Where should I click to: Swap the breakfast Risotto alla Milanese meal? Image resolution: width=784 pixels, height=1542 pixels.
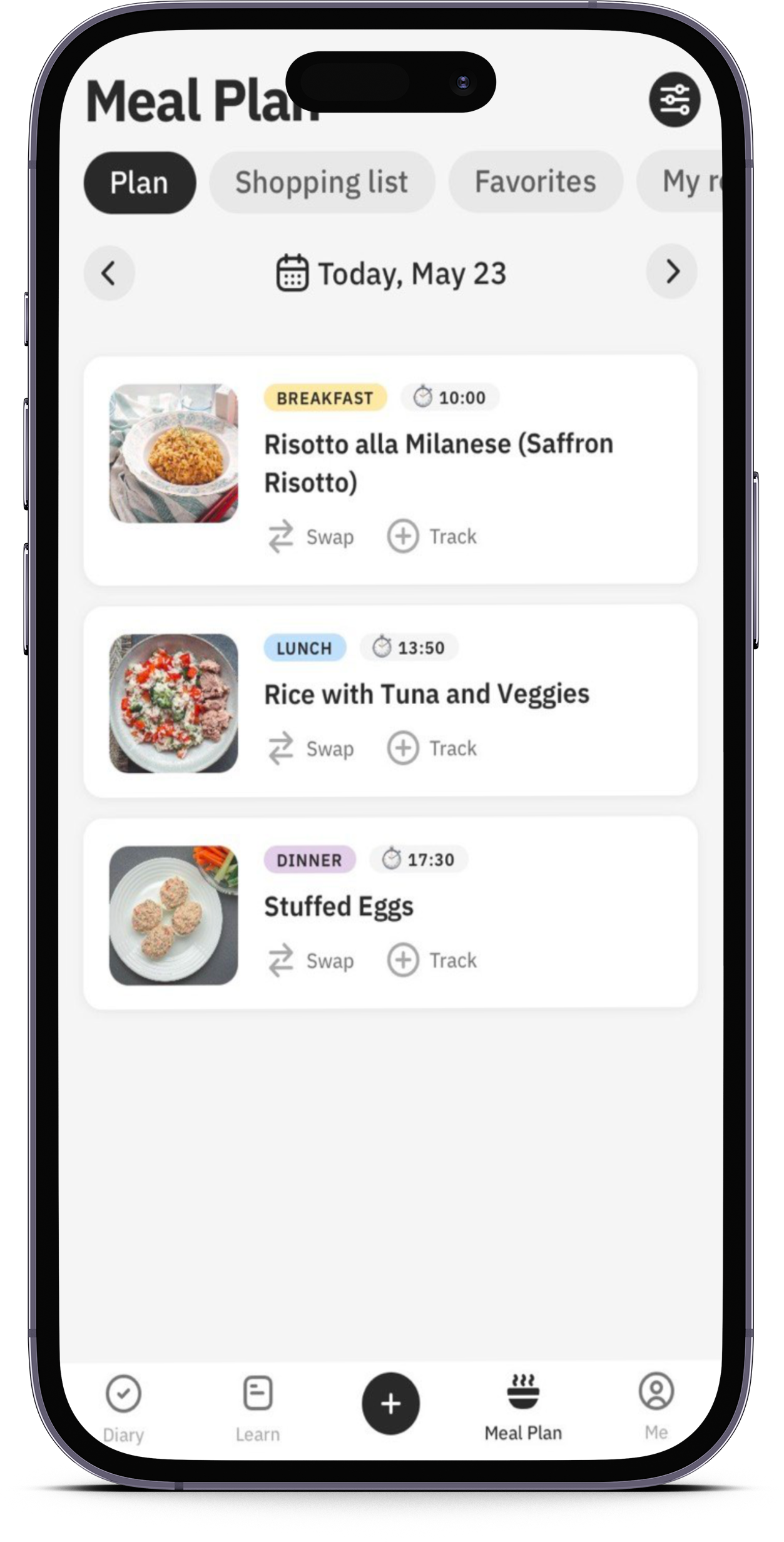(312, 536)
